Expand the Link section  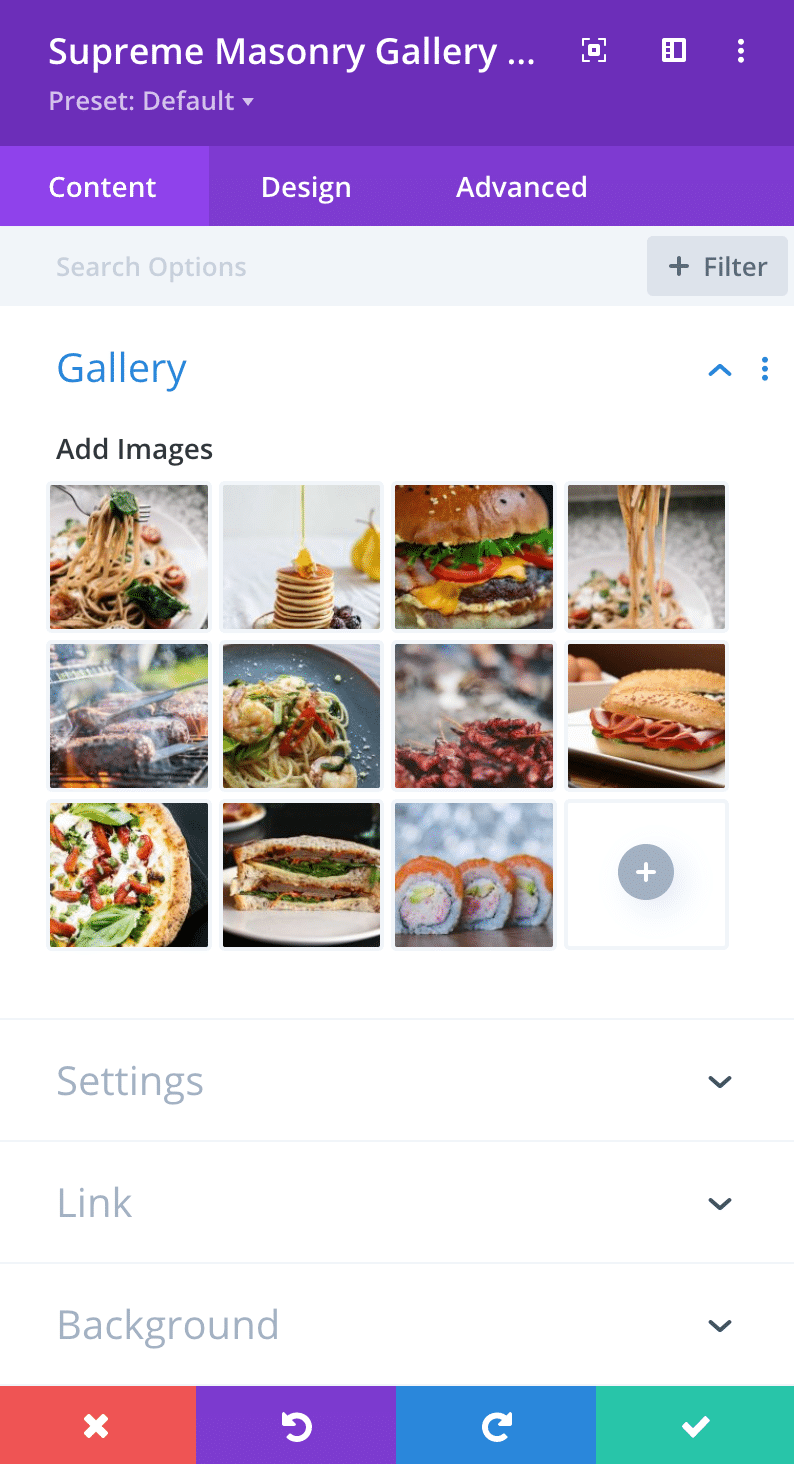pos(720,1203)
